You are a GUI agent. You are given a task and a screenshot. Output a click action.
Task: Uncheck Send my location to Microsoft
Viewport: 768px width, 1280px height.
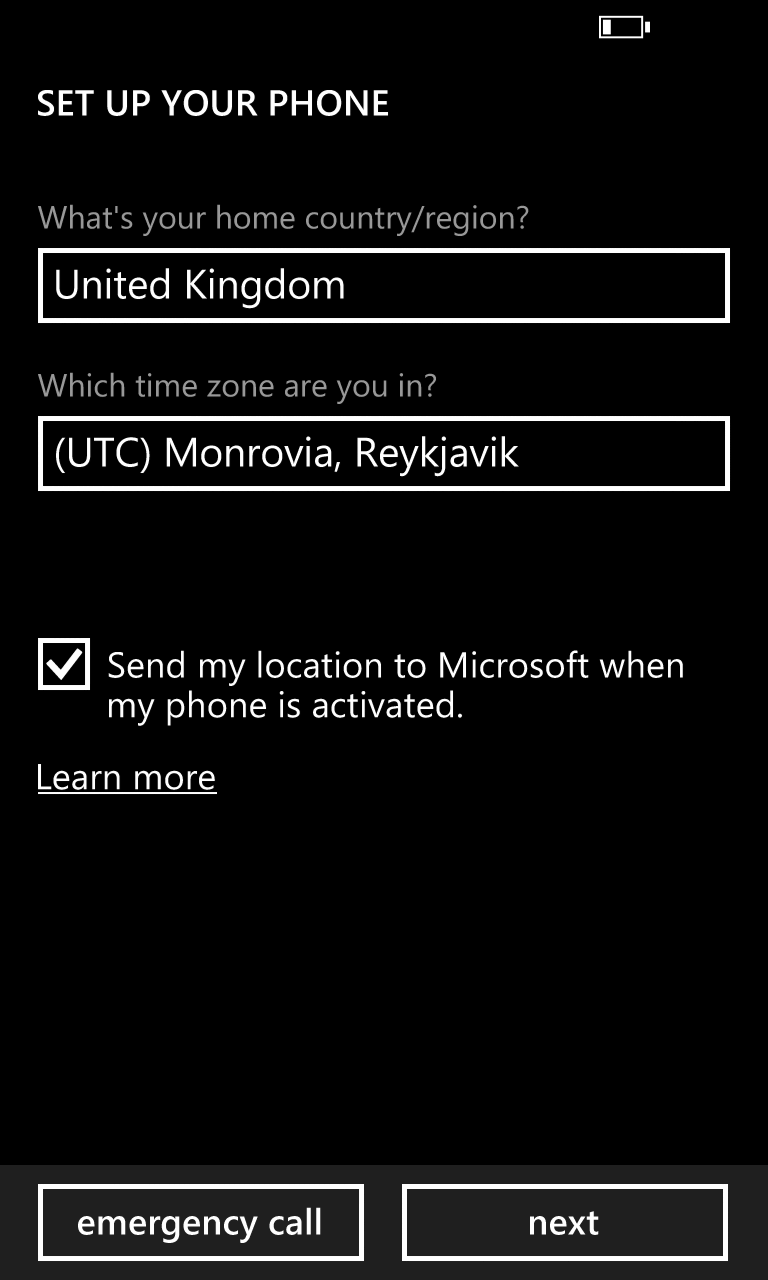(x=64, y=664)
